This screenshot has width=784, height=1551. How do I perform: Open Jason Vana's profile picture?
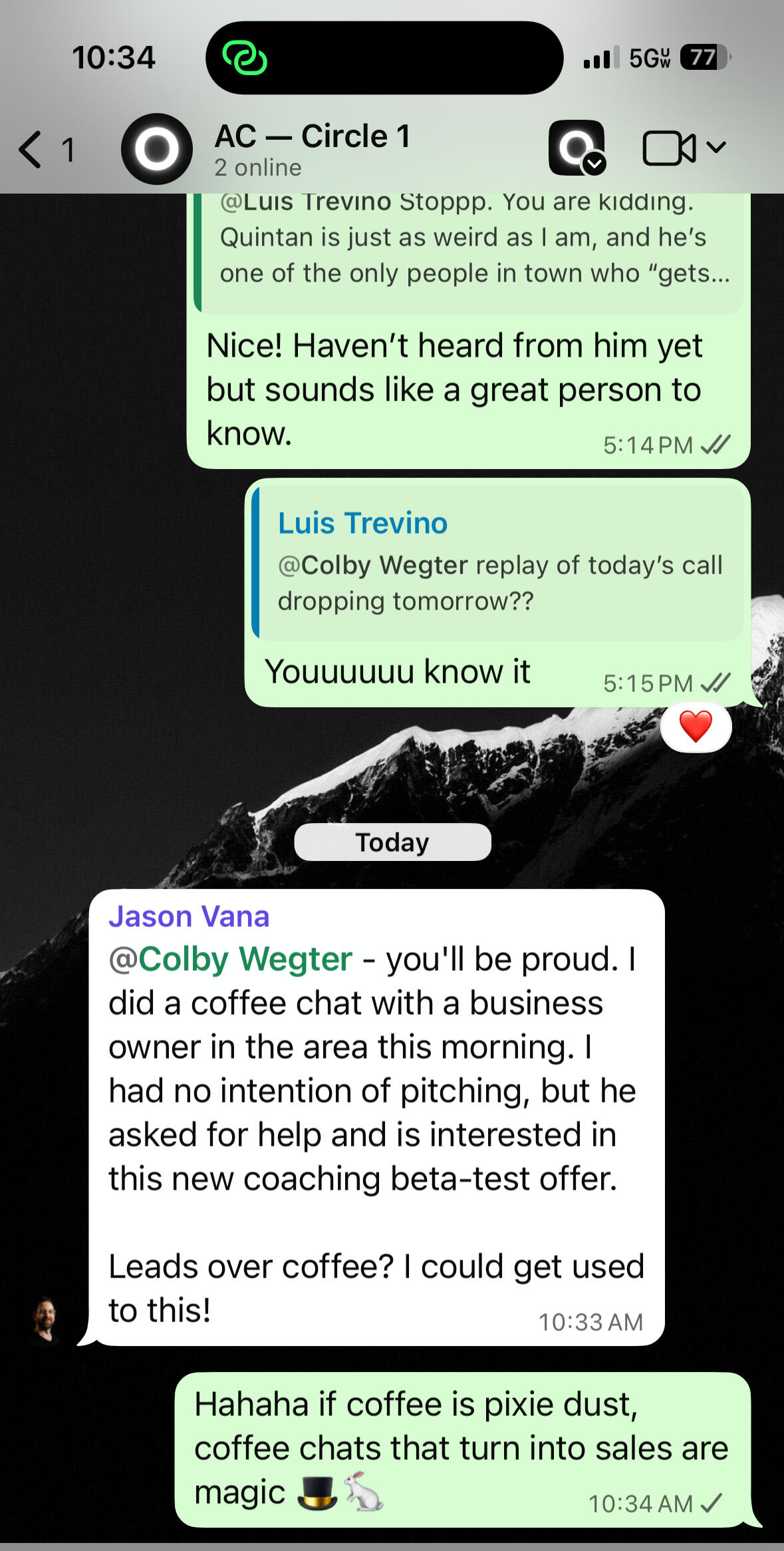coord(45,1319)
